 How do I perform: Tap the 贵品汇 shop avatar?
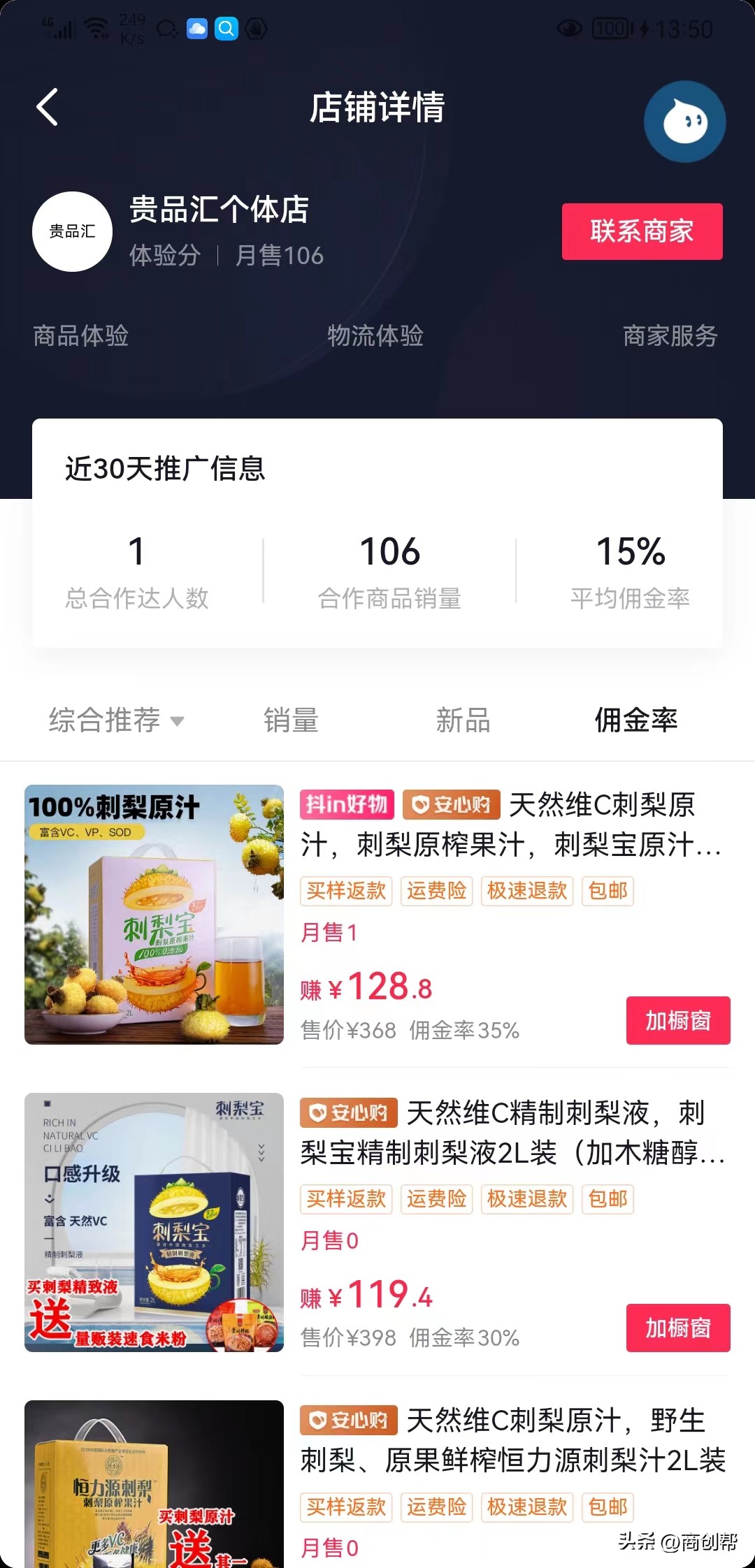[x=72, y=231]
